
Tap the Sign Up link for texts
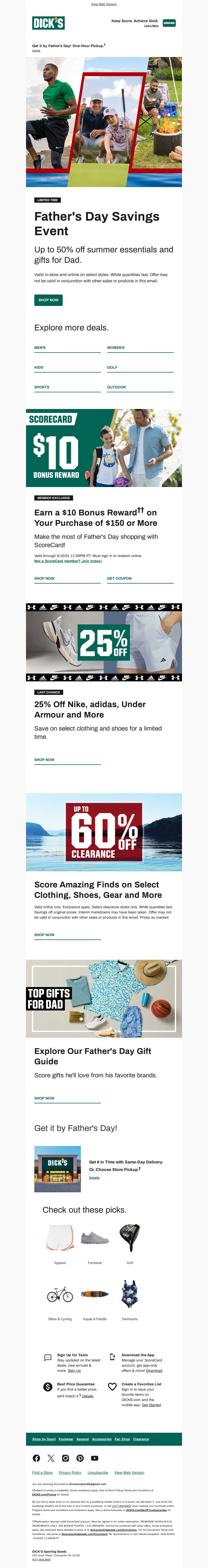(74, 1371)
